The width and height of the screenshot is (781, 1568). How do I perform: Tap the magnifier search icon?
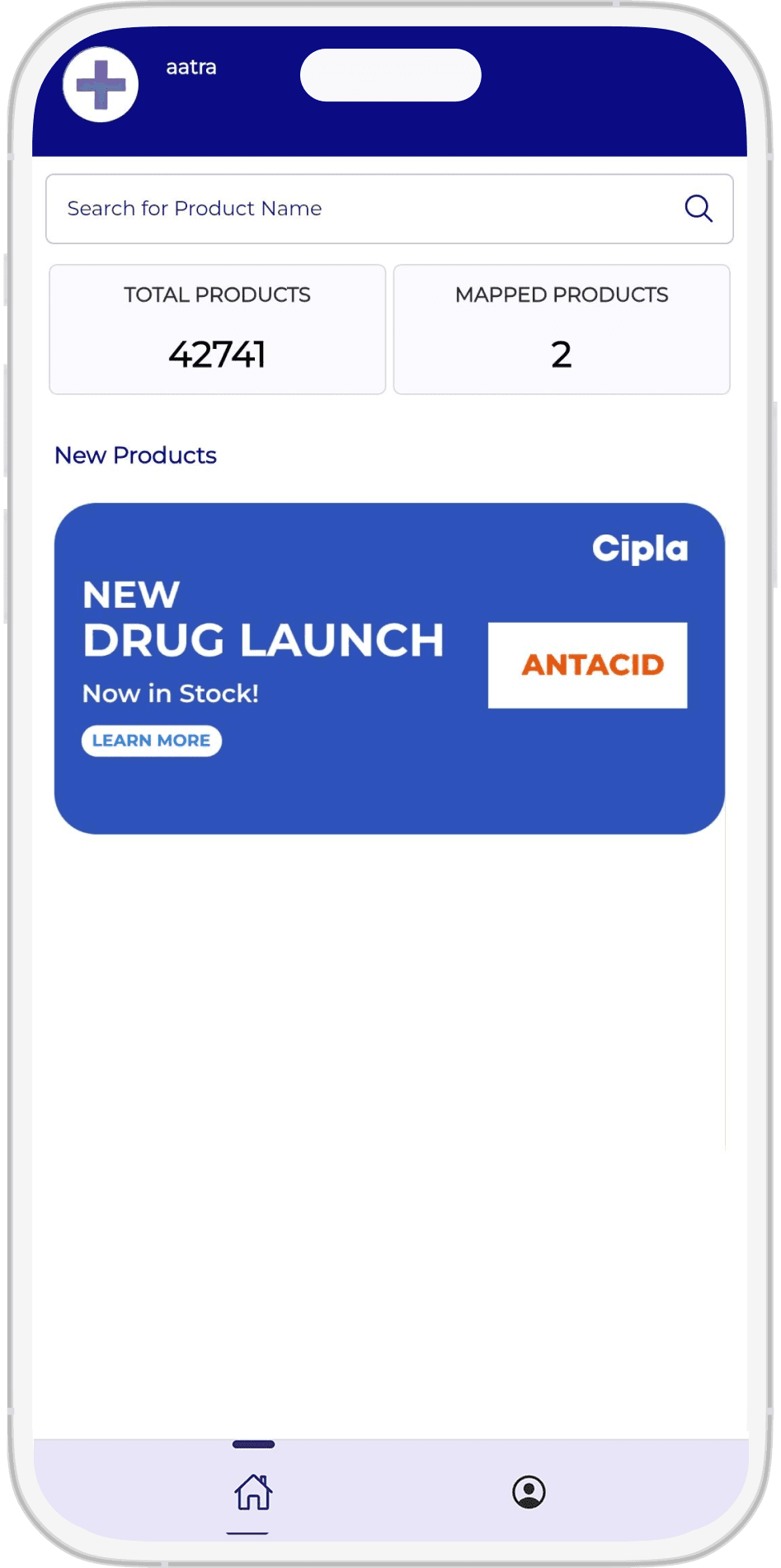[x=698, y=209]
